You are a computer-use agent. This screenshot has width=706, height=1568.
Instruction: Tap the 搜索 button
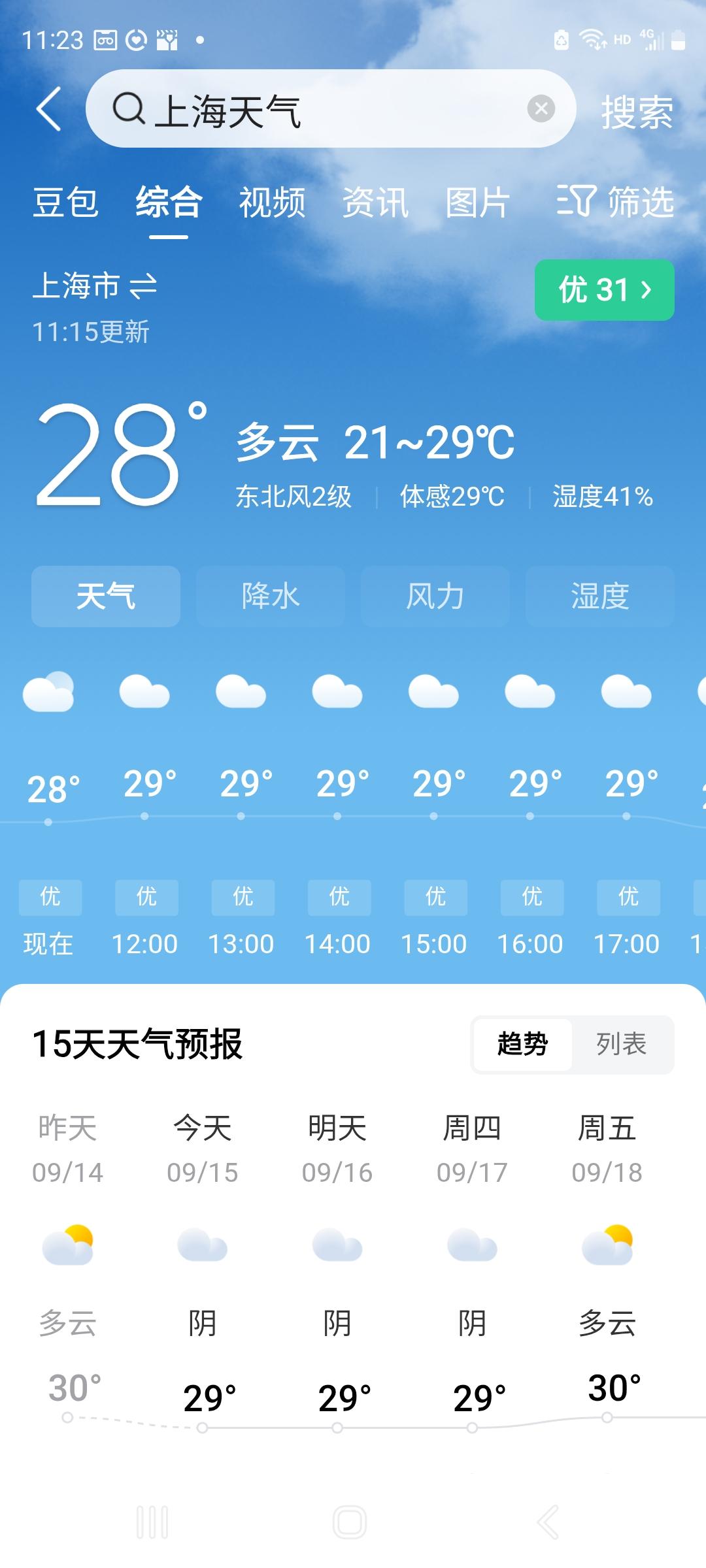click(637, 112)
